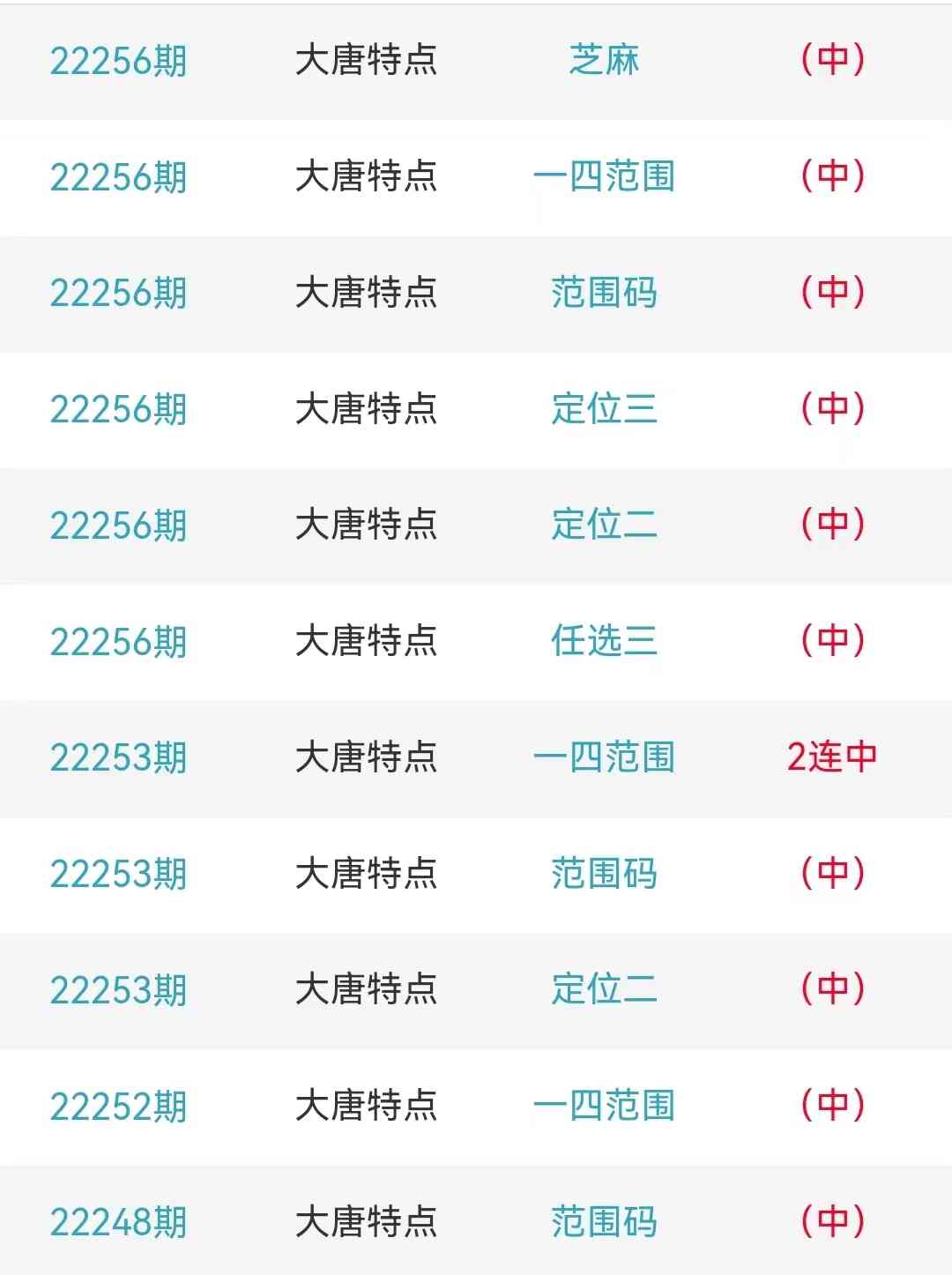Open the 22248期 范围码 record
The height and width of the screenshot is (1275, 952).
(604, 1222)
